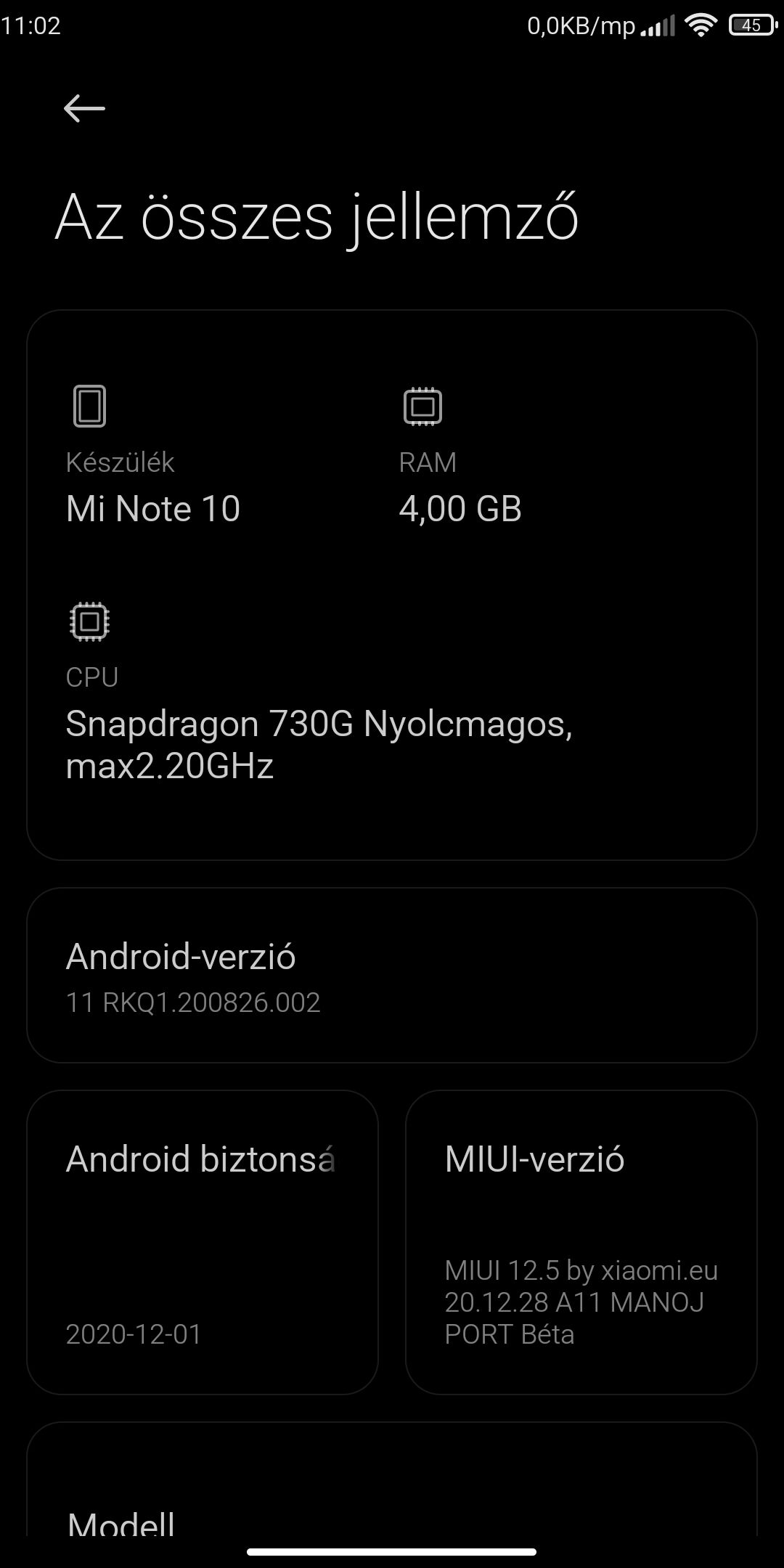The width and height of the screenshot is (784, 1568).
Task: Go back using the arrow
Action: 84,109
